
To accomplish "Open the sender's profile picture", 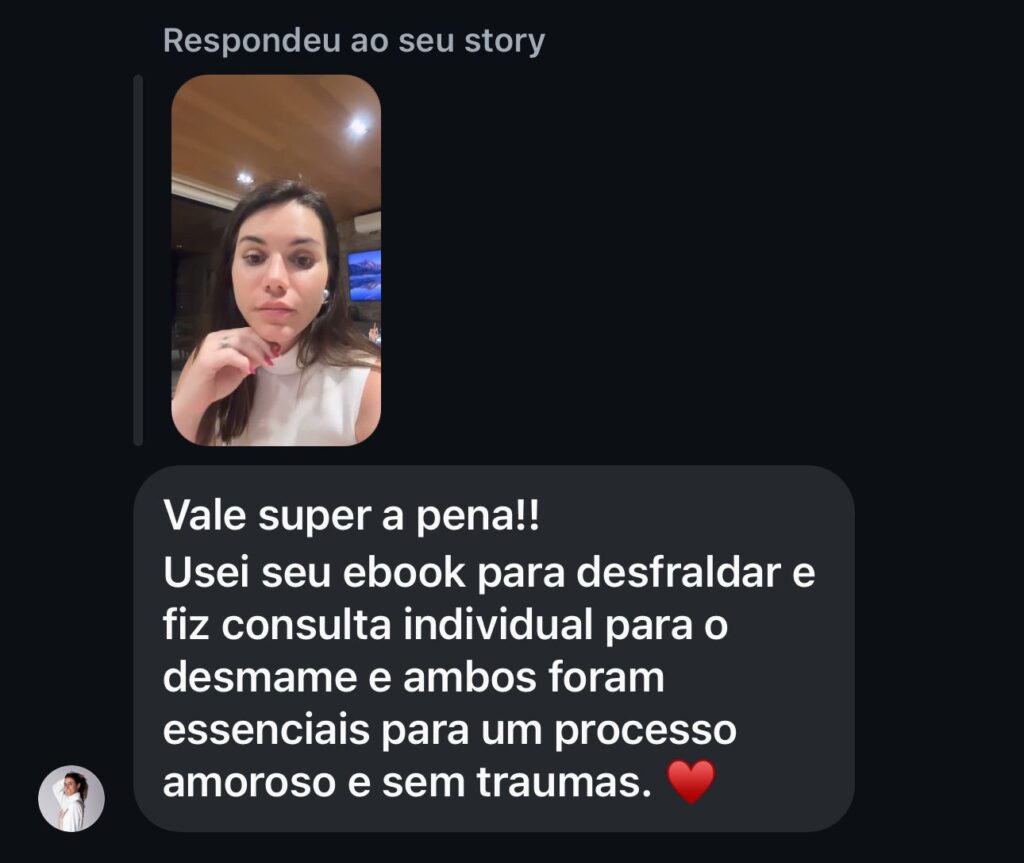I will coord(71,798).
